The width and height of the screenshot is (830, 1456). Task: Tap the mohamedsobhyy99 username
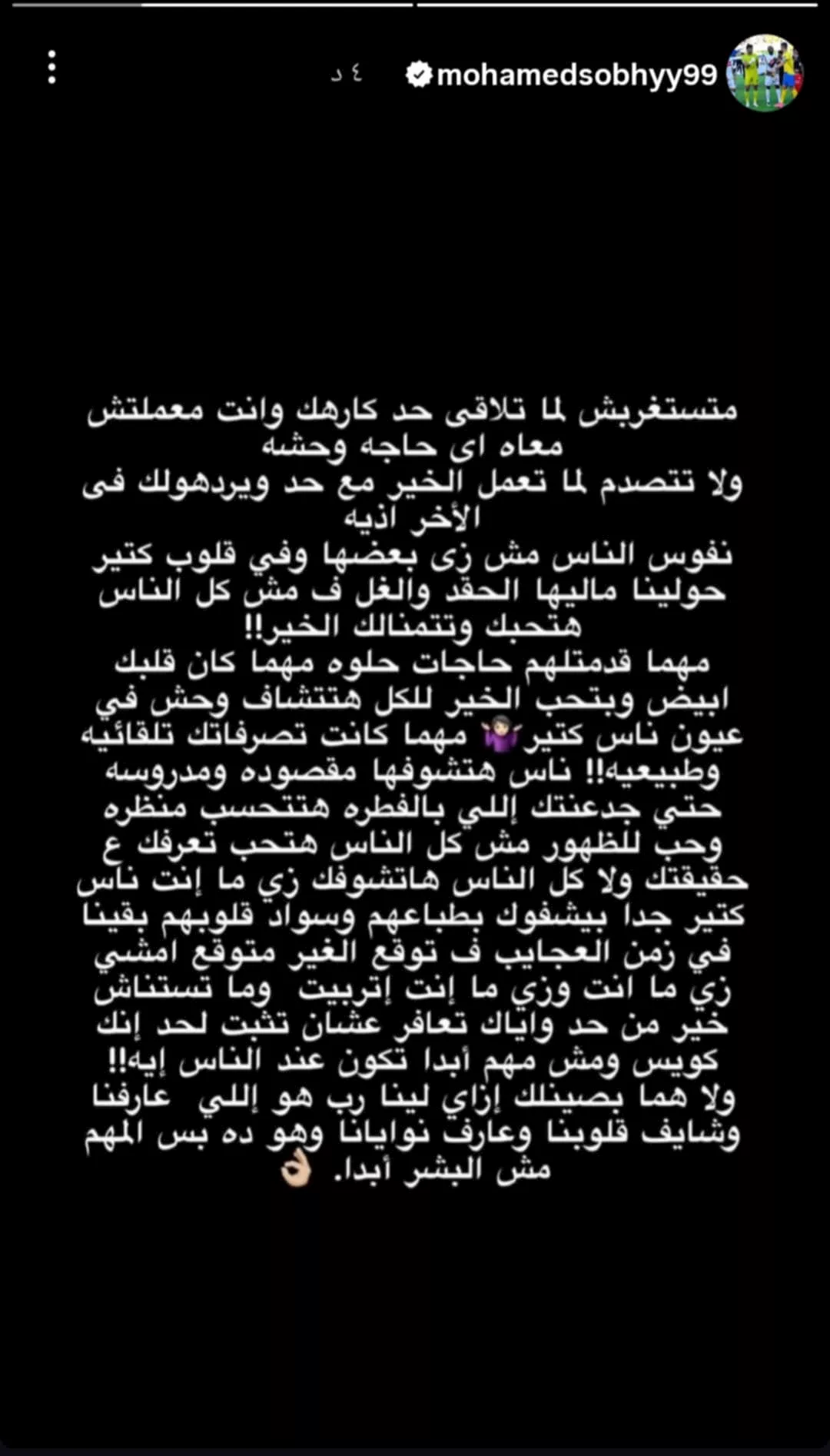[576, 75]
